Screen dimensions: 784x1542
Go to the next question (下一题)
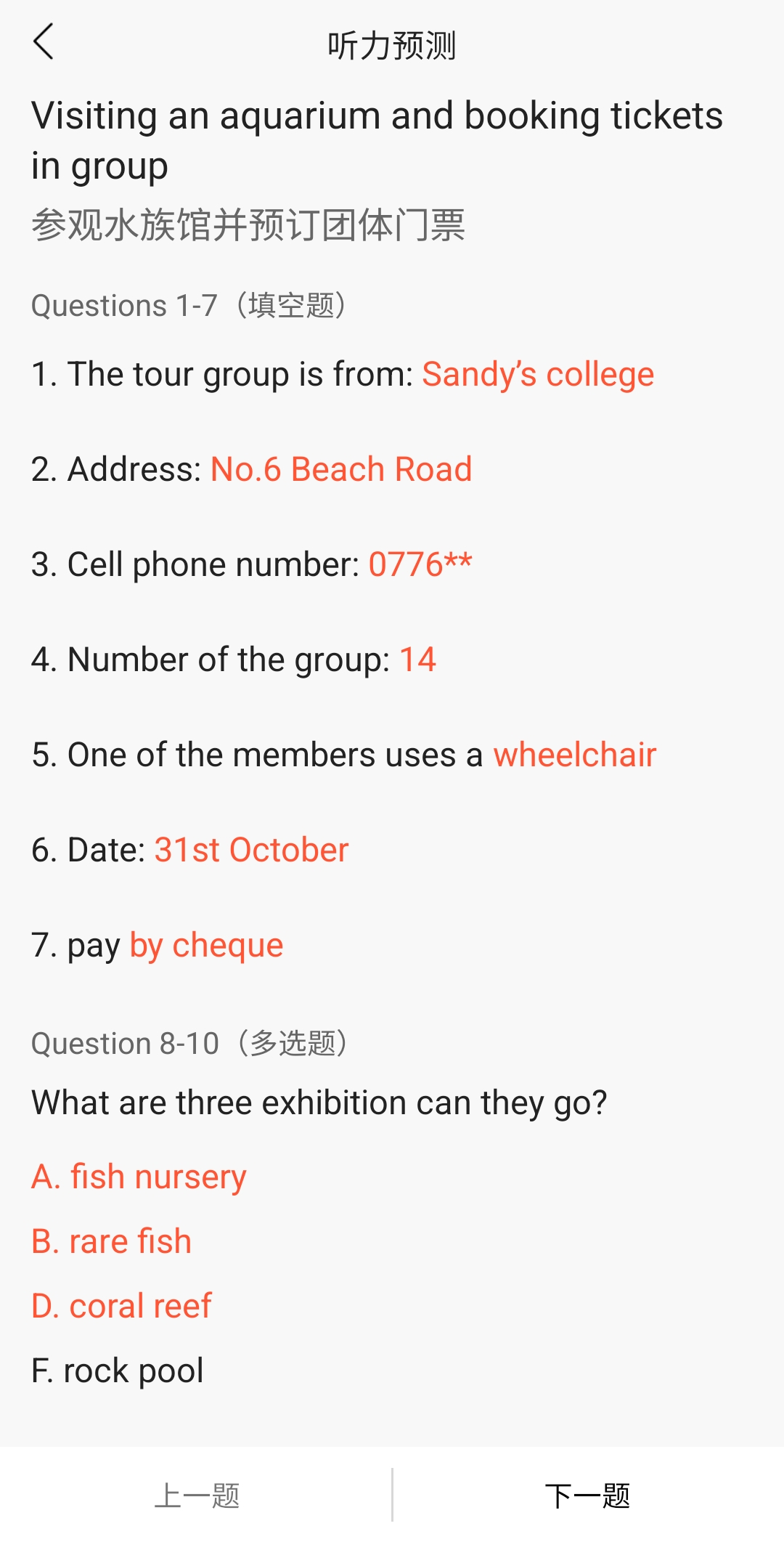(x=587, y=1496)
